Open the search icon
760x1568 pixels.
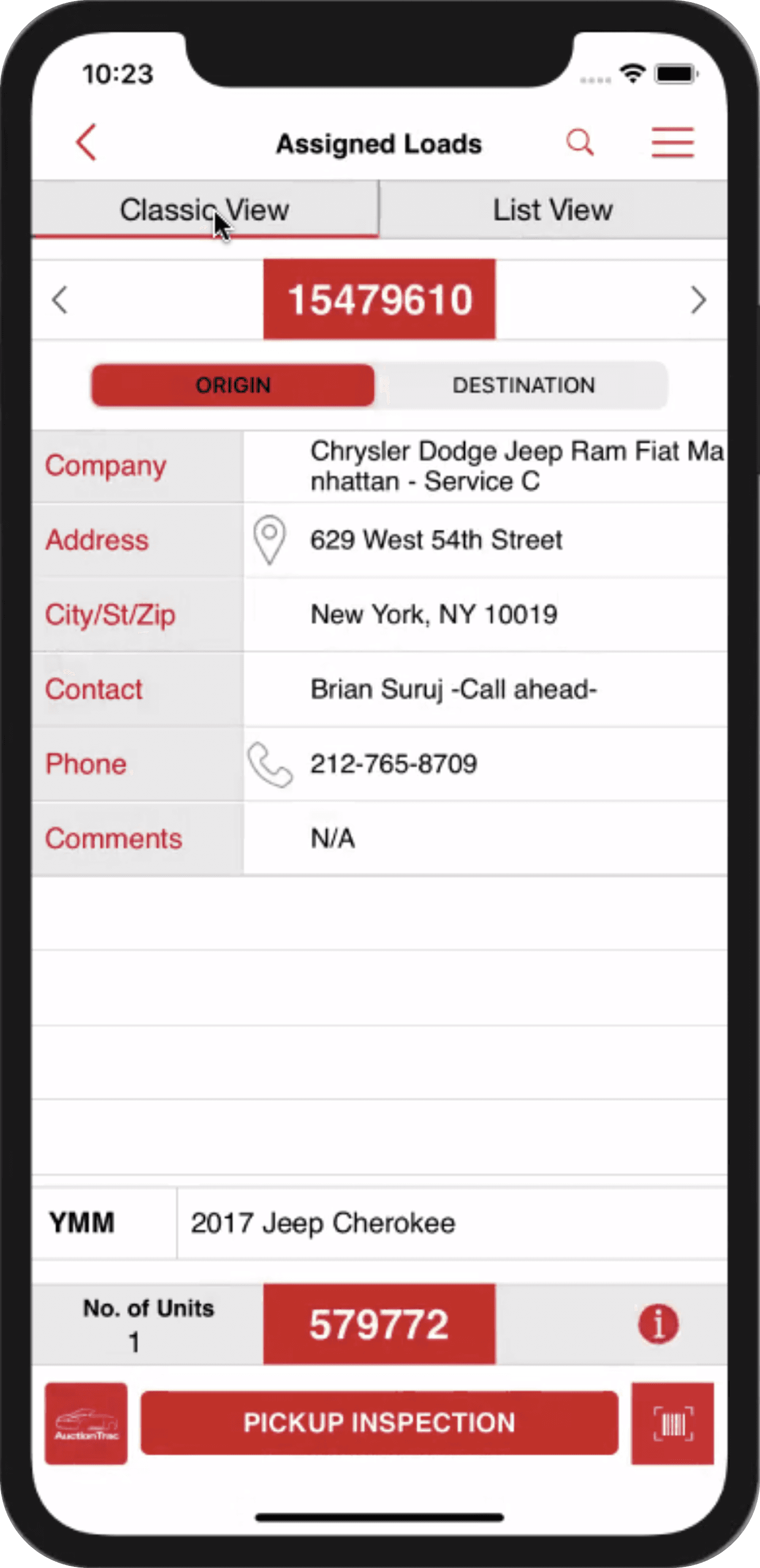click(x=579, y=143)
